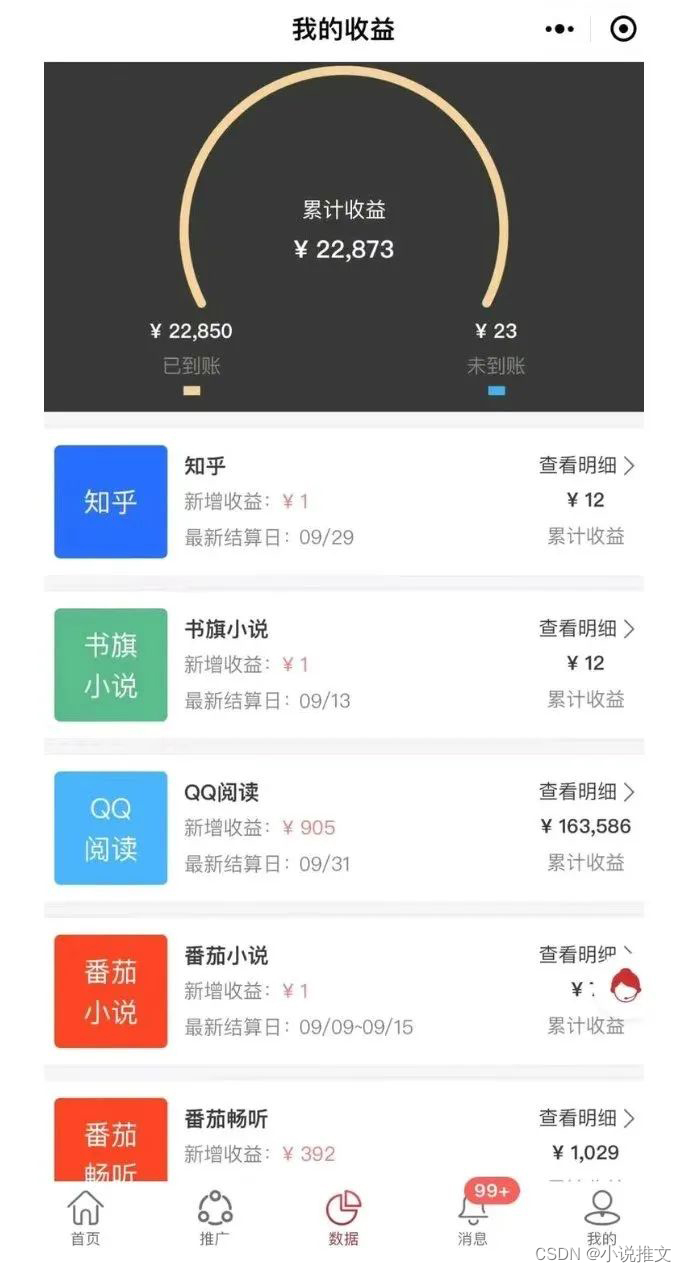
Task: View earnings details for 番茄畅听
Action: (587, 1118)
